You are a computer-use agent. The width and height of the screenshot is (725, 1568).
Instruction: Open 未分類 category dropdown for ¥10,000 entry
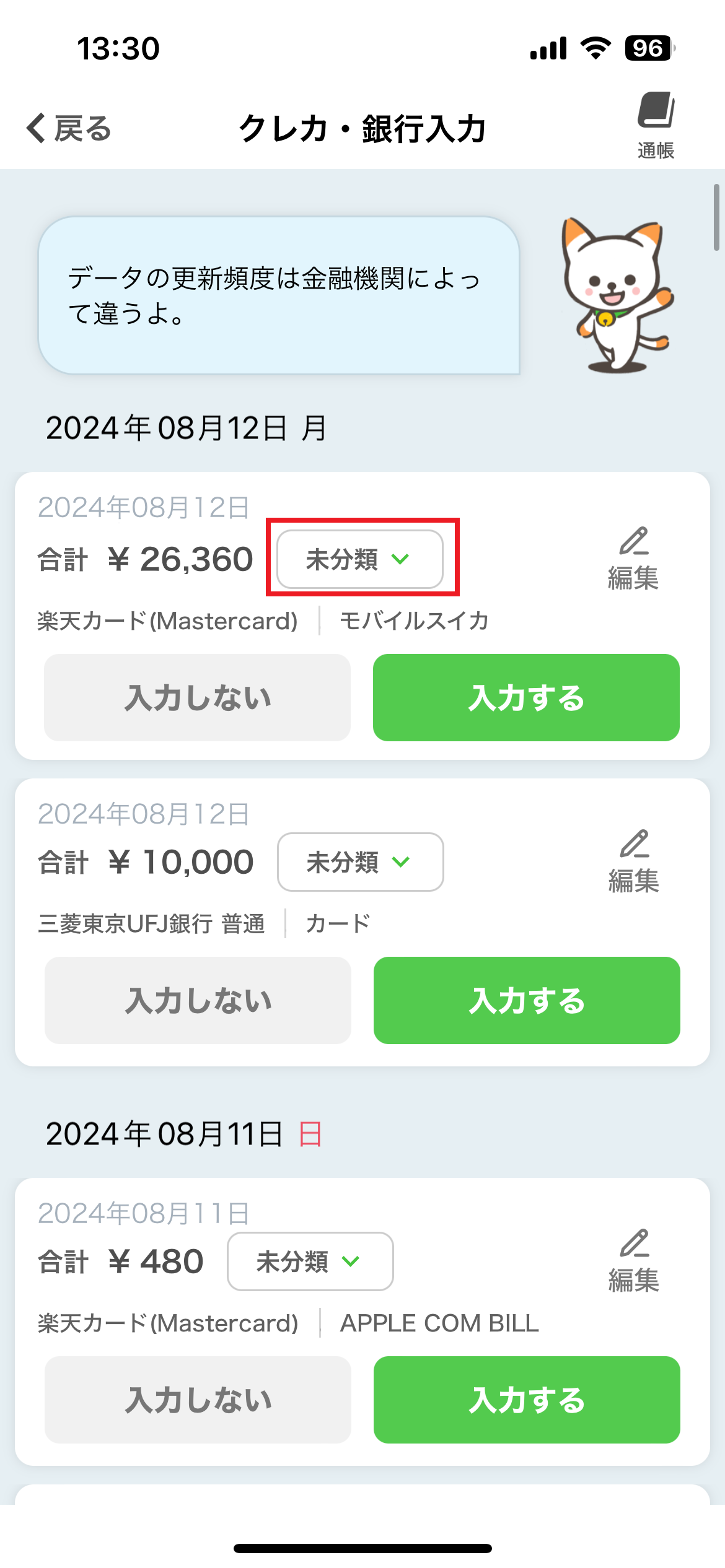pos(361,862)
